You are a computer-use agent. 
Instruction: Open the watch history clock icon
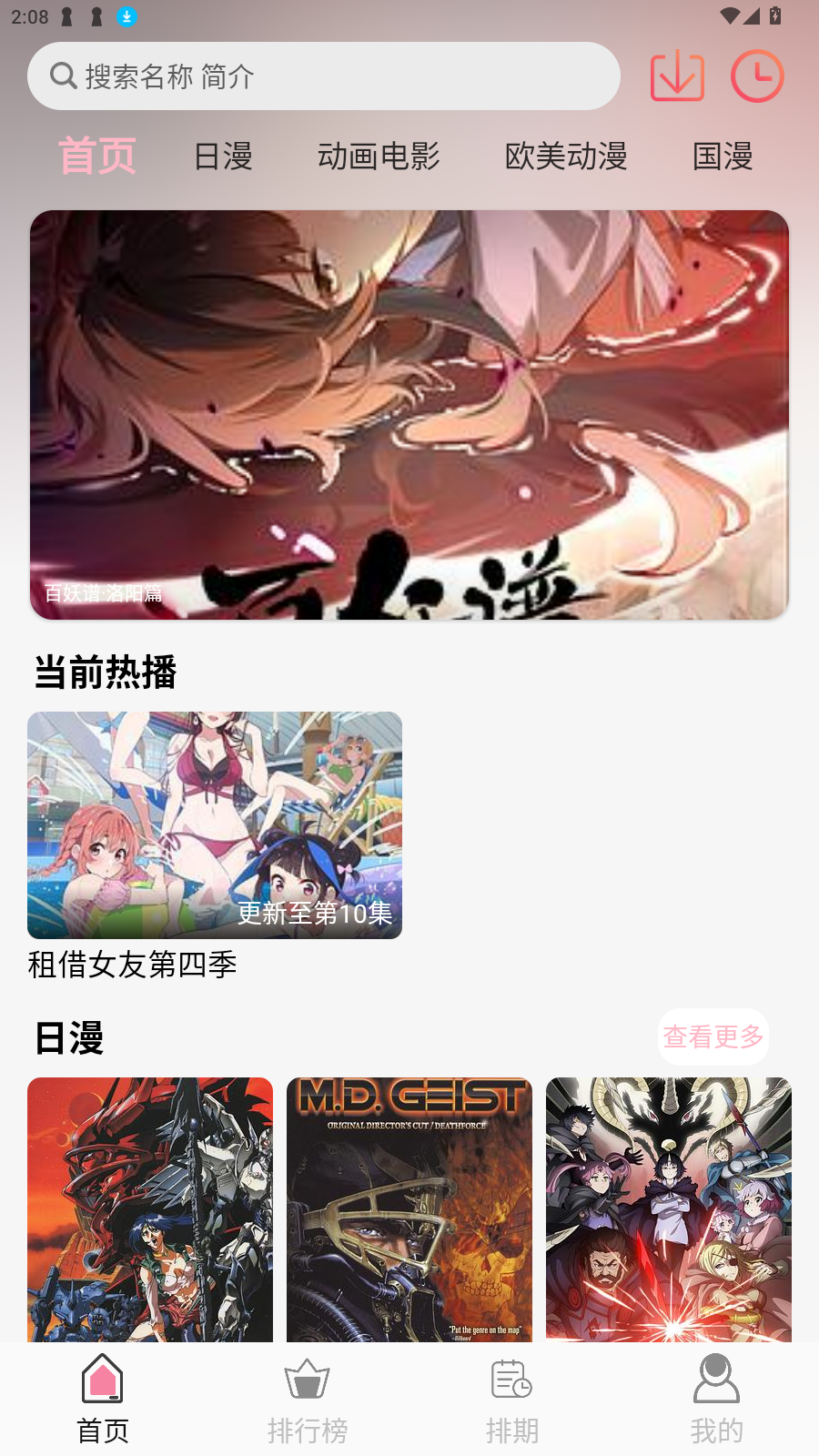click(757, 76)
